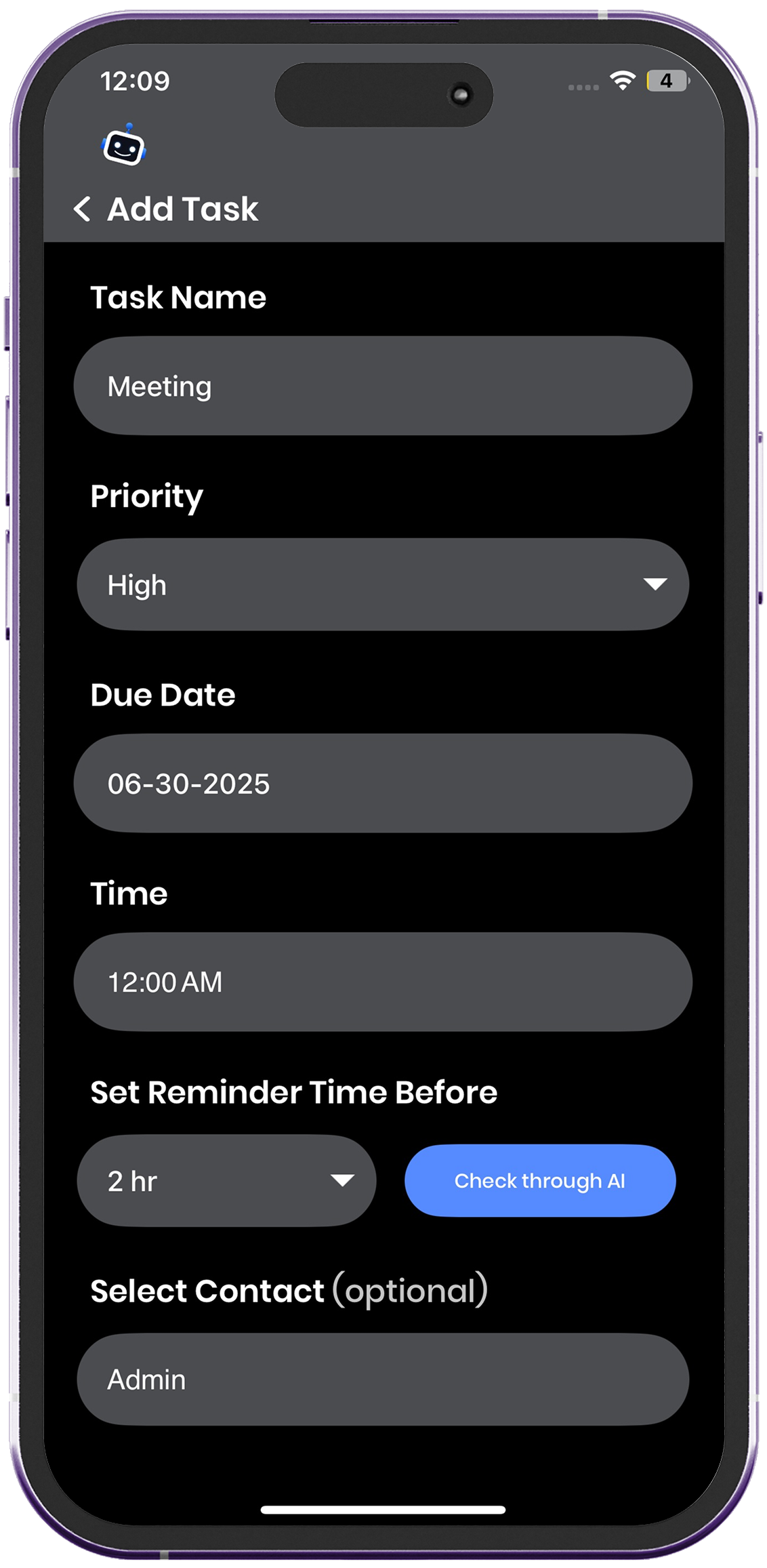Change the Due Date 06-30-2025

383,784
